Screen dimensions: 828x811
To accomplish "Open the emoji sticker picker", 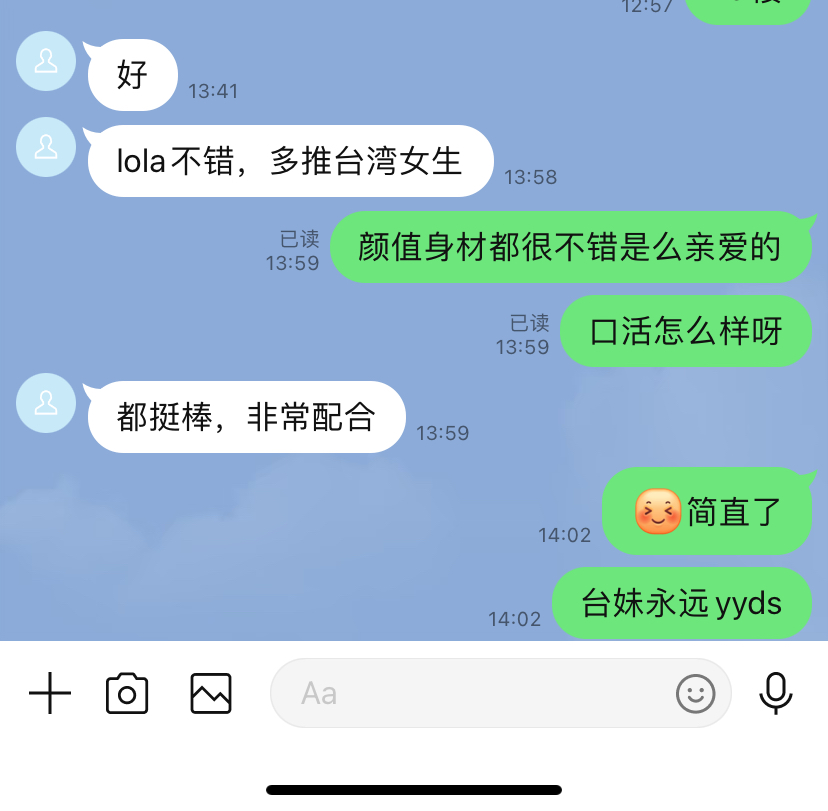I will pyautogui.click(x=696, y=693).
